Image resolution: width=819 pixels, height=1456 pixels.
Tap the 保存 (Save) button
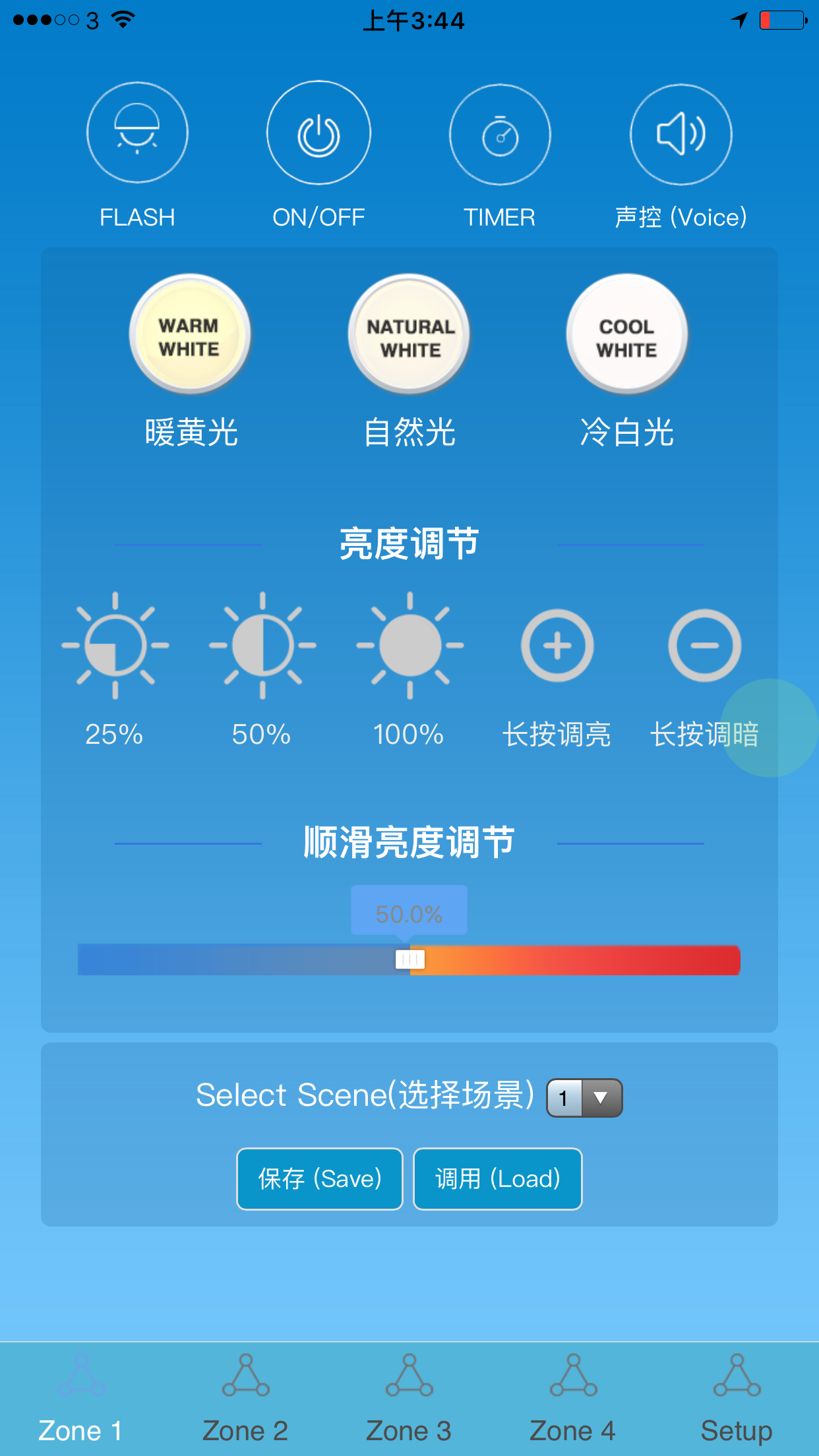click(x=319, y=1179)
